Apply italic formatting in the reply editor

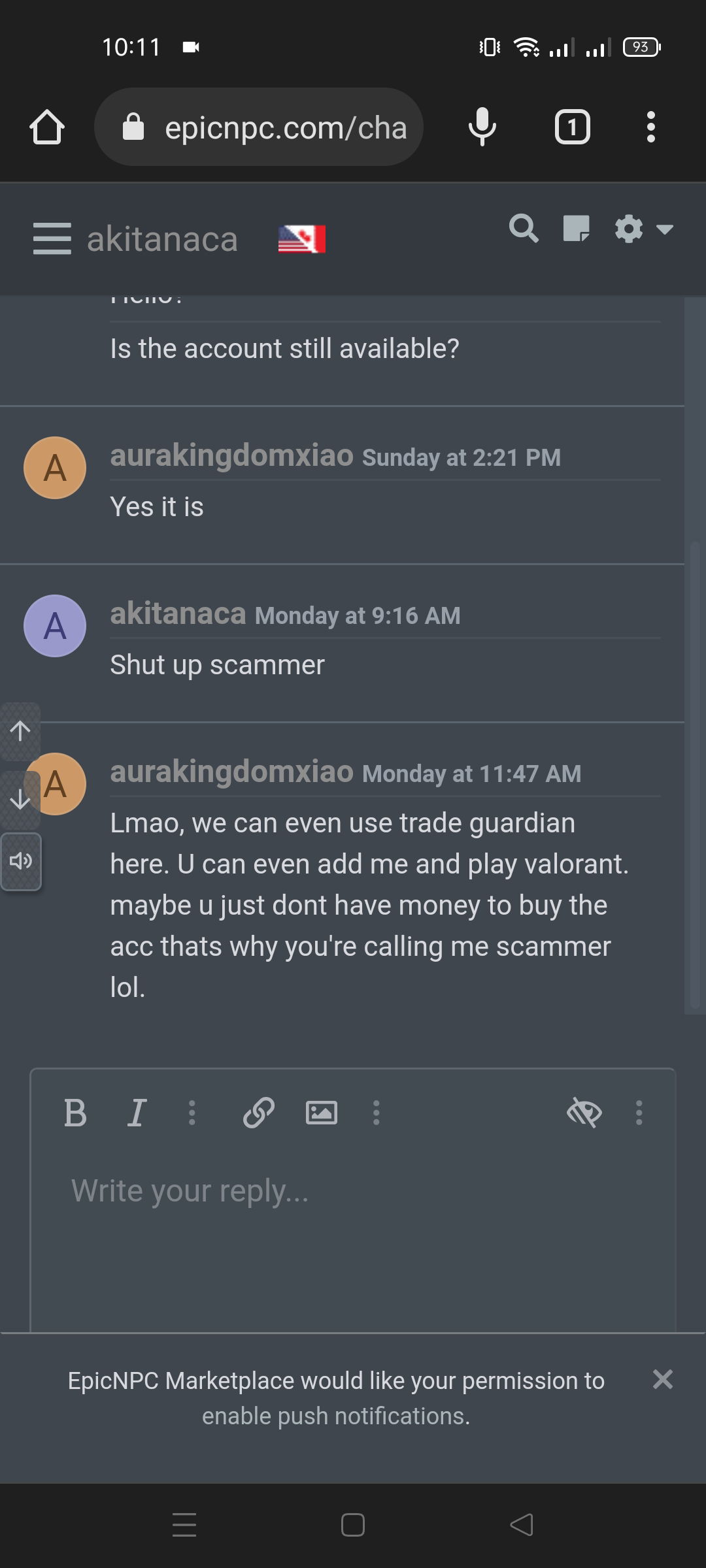[x=136, y=1113]
